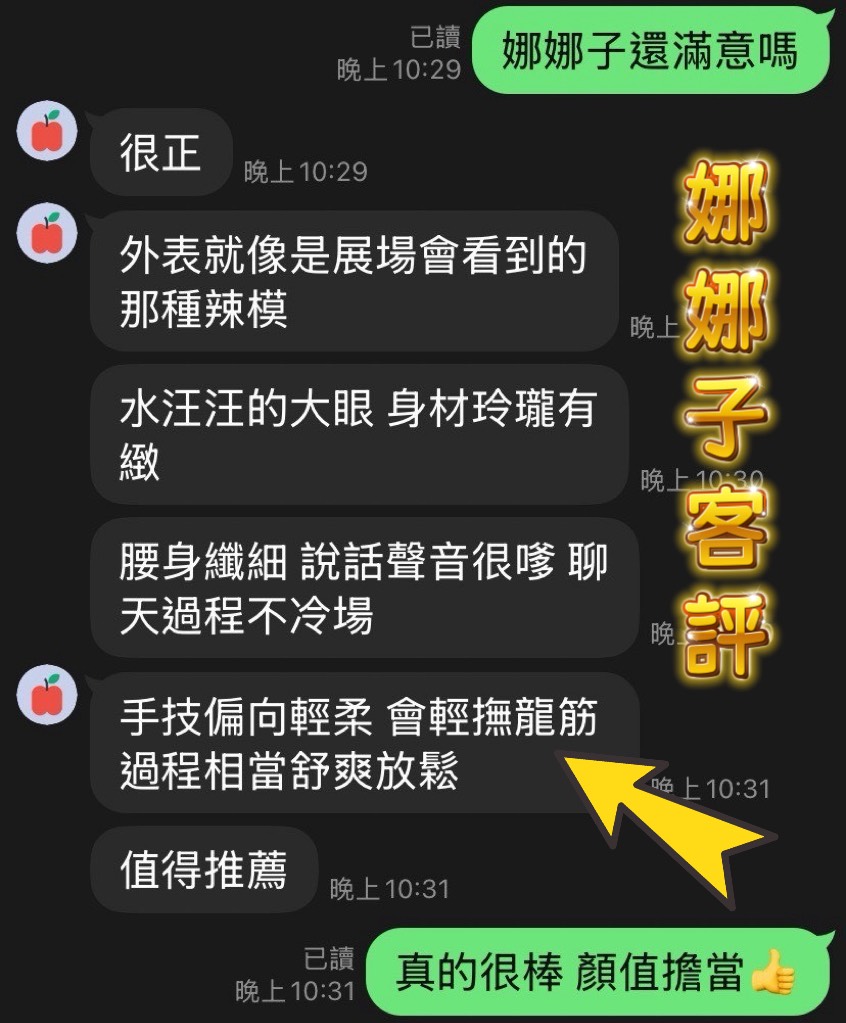Tap the message bubble reading 很正
846x1023 pixels.
pos(160,152)
